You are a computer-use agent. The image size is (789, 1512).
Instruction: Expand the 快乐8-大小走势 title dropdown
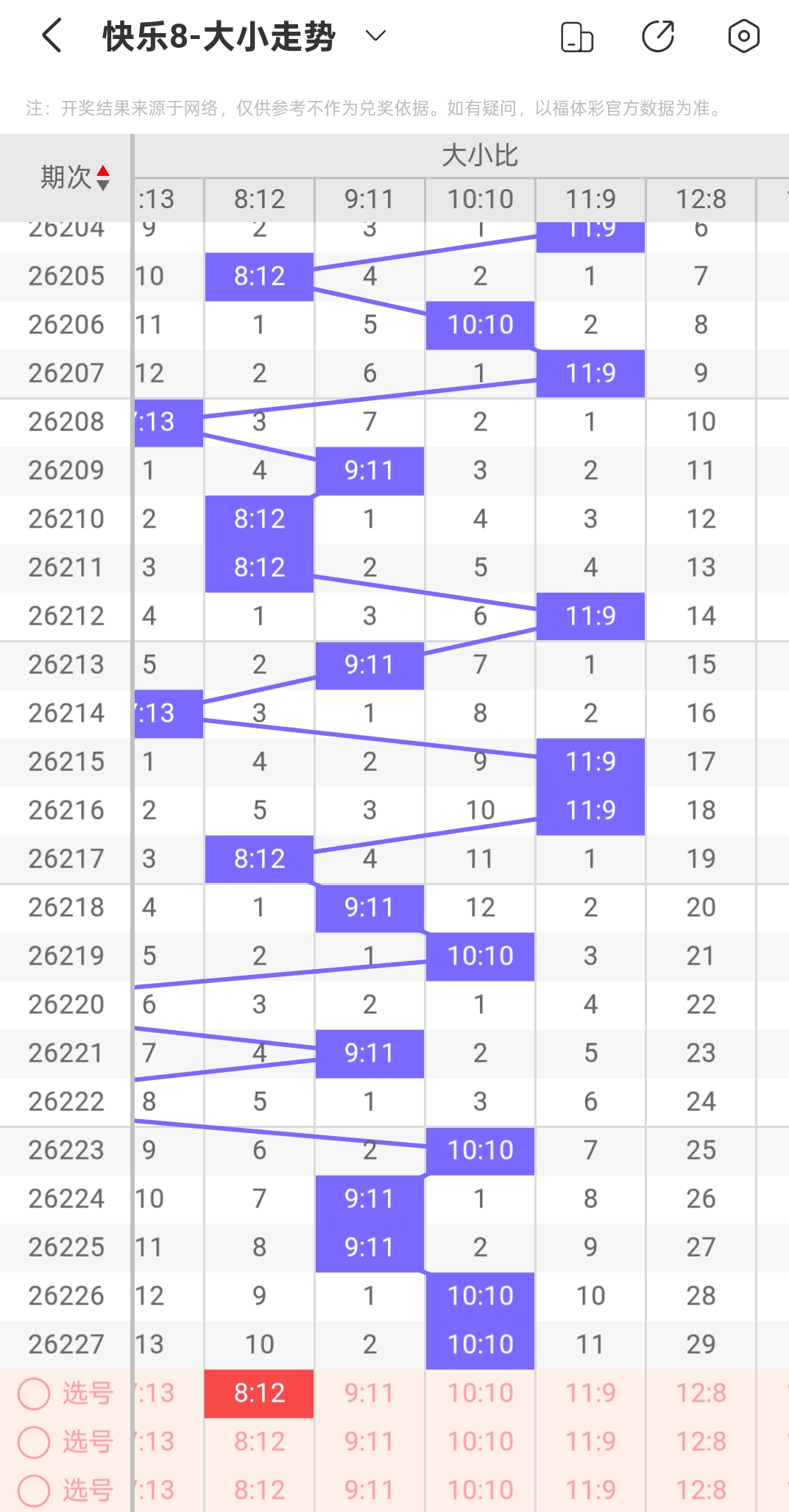click(x=376, y=36)
